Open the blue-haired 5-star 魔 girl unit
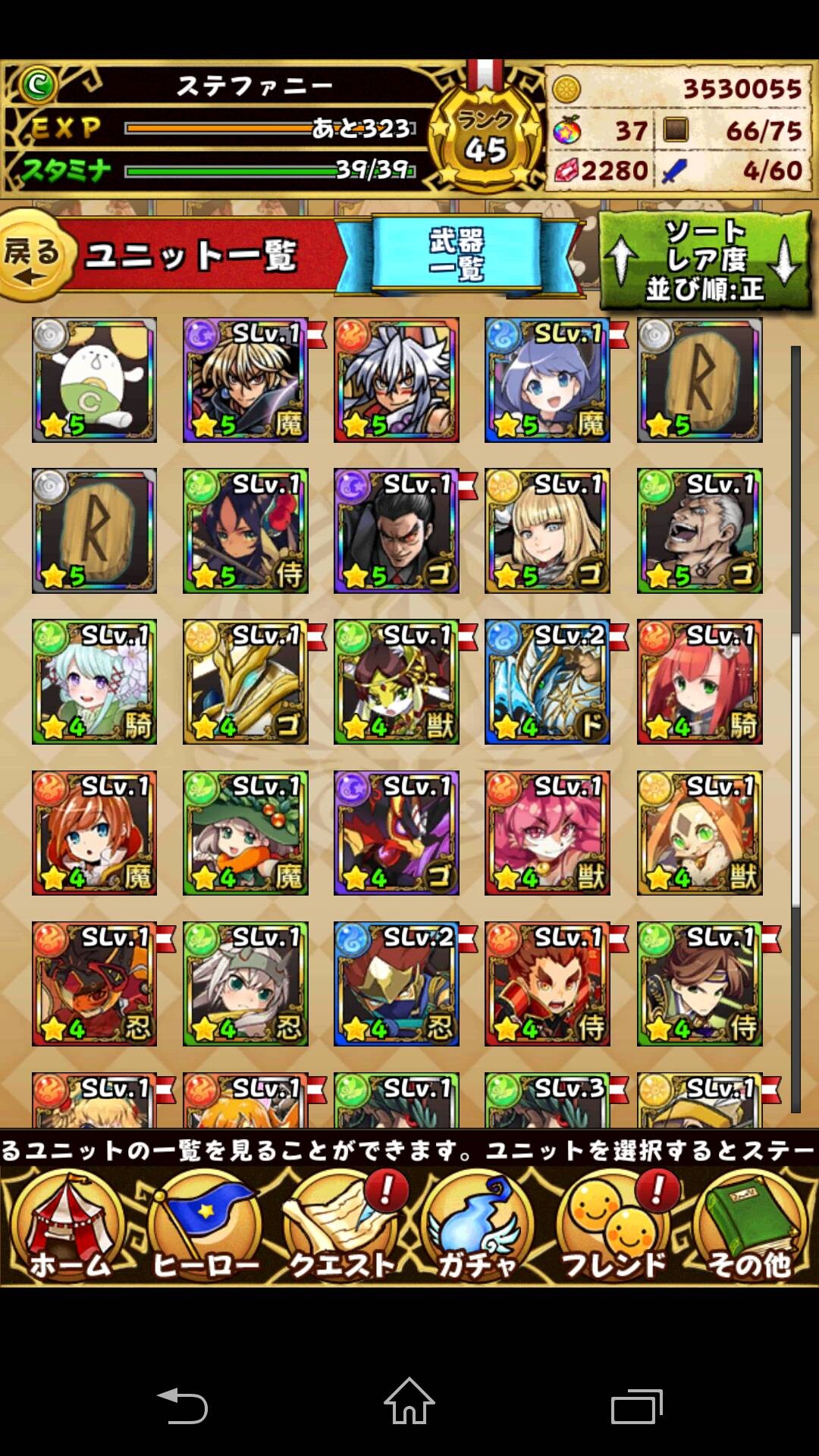Image resolution: width=819 pixels, height=1456 pixels. 548,380
